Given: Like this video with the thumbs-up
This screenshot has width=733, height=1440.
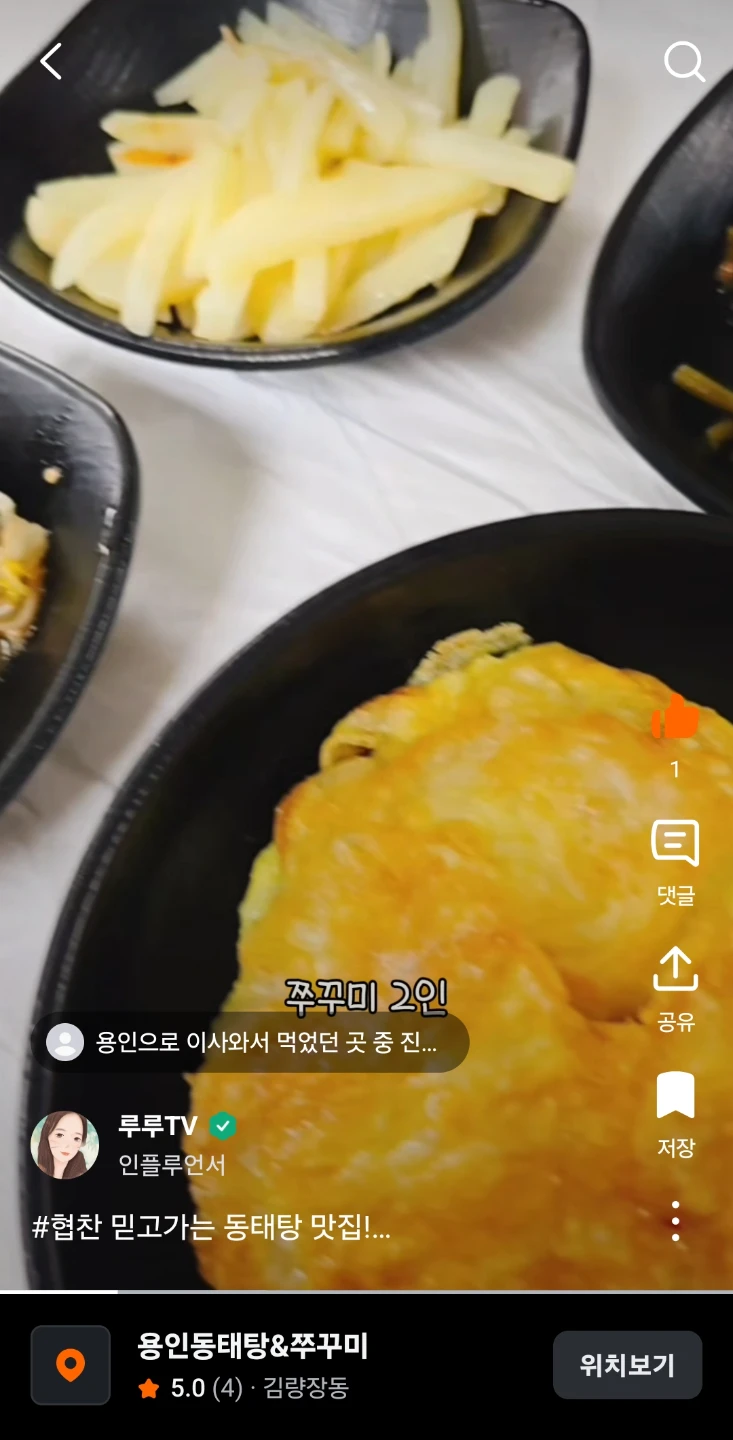Looking at the screenshot, I should (675, 718).
